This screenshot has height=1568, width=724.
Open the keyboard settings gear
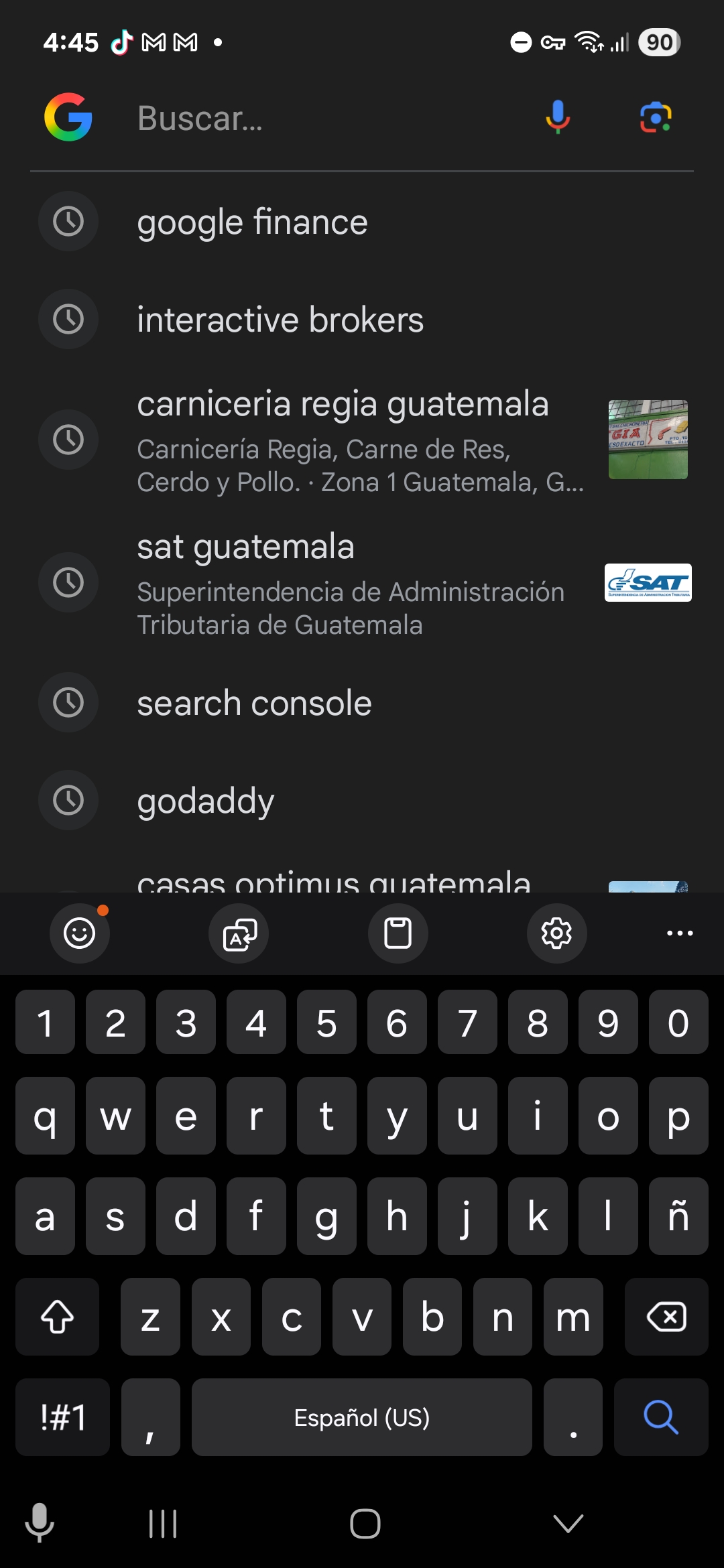(x=556, y=933)
